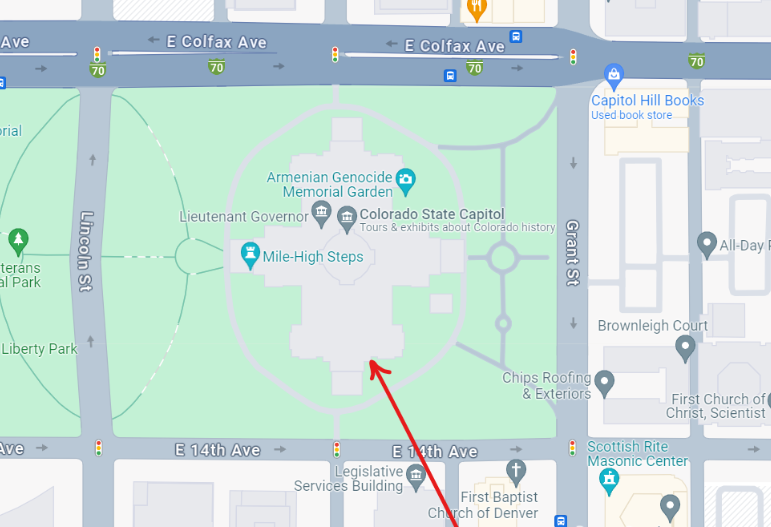Open the green park marker near Lincoln St
This screenshot has height=527, width=771.
18,241
